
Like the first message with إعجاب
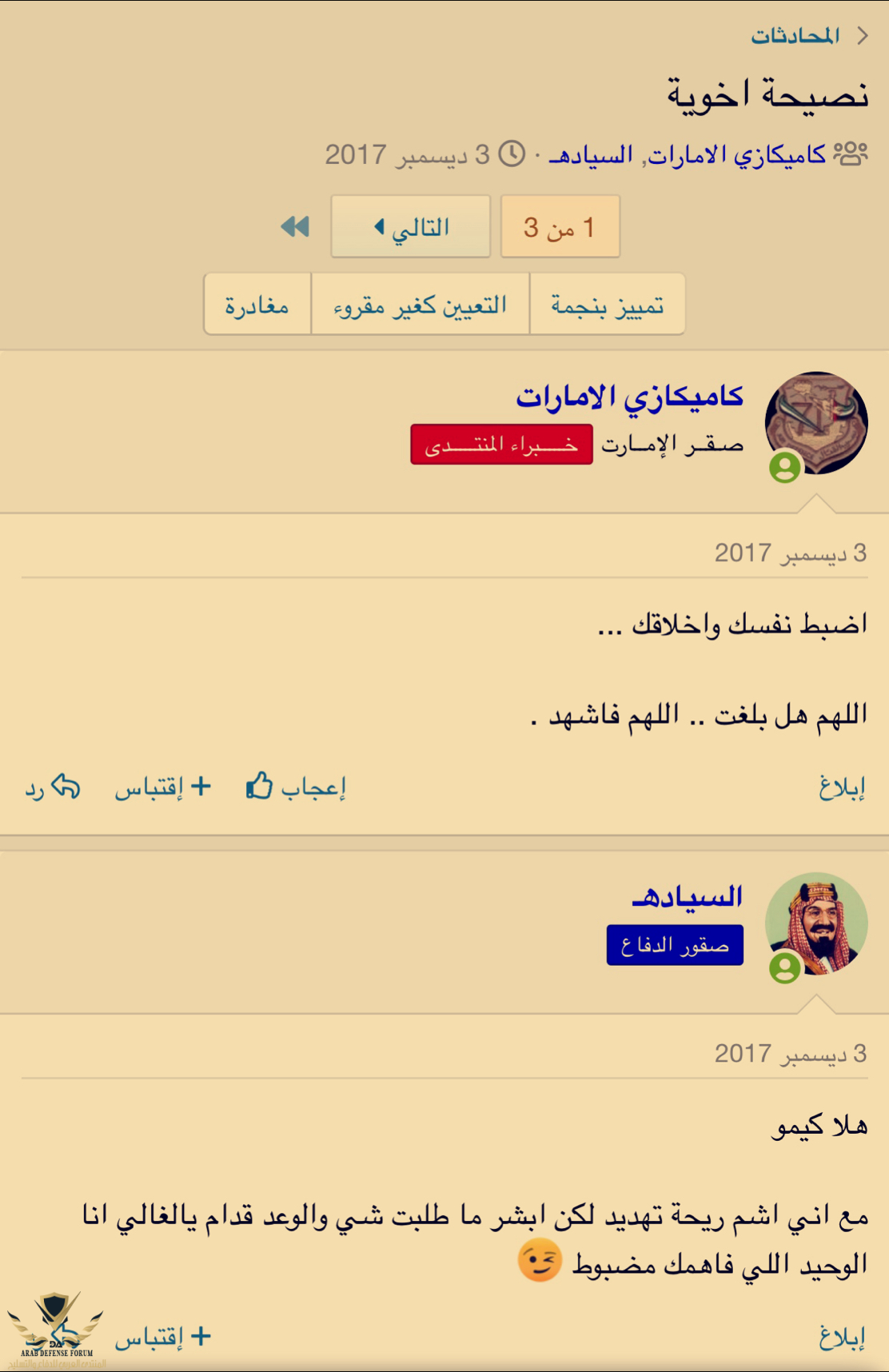pos(296,788)
